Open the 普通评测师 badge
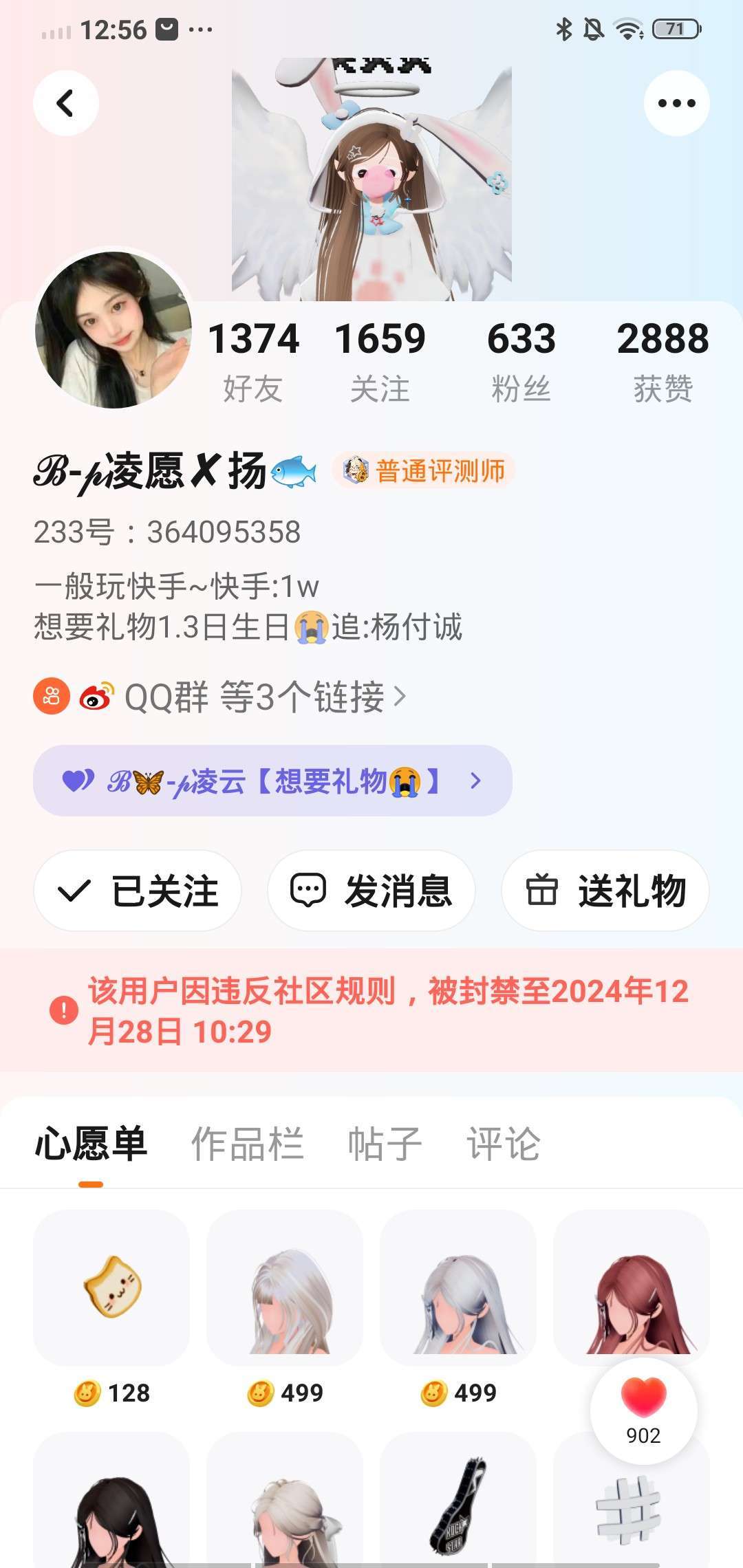Image resolution: width=743 pixels, height=1568 pixels. click(424, 471)
